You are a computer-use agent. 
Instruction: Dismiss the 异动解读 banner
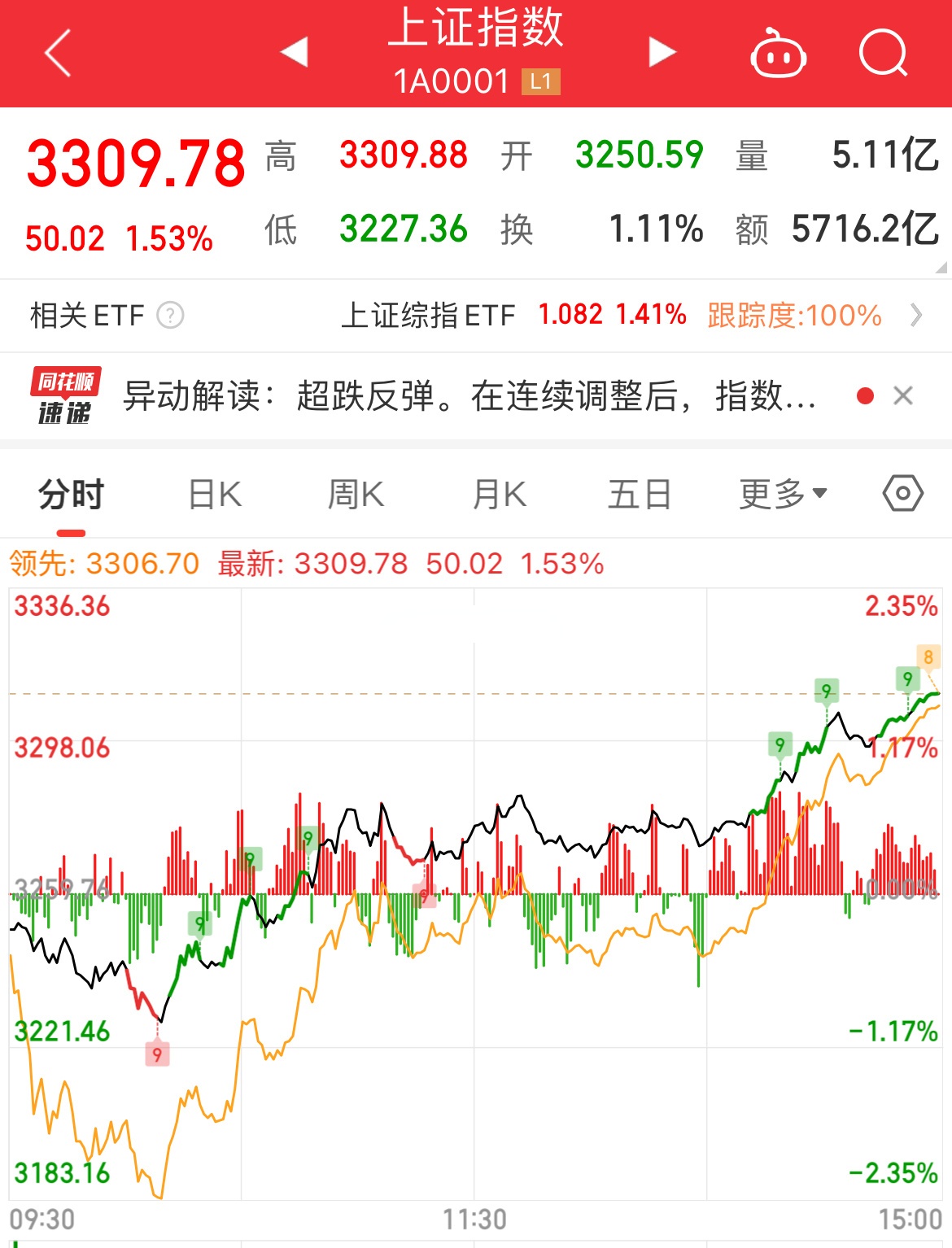903,396
